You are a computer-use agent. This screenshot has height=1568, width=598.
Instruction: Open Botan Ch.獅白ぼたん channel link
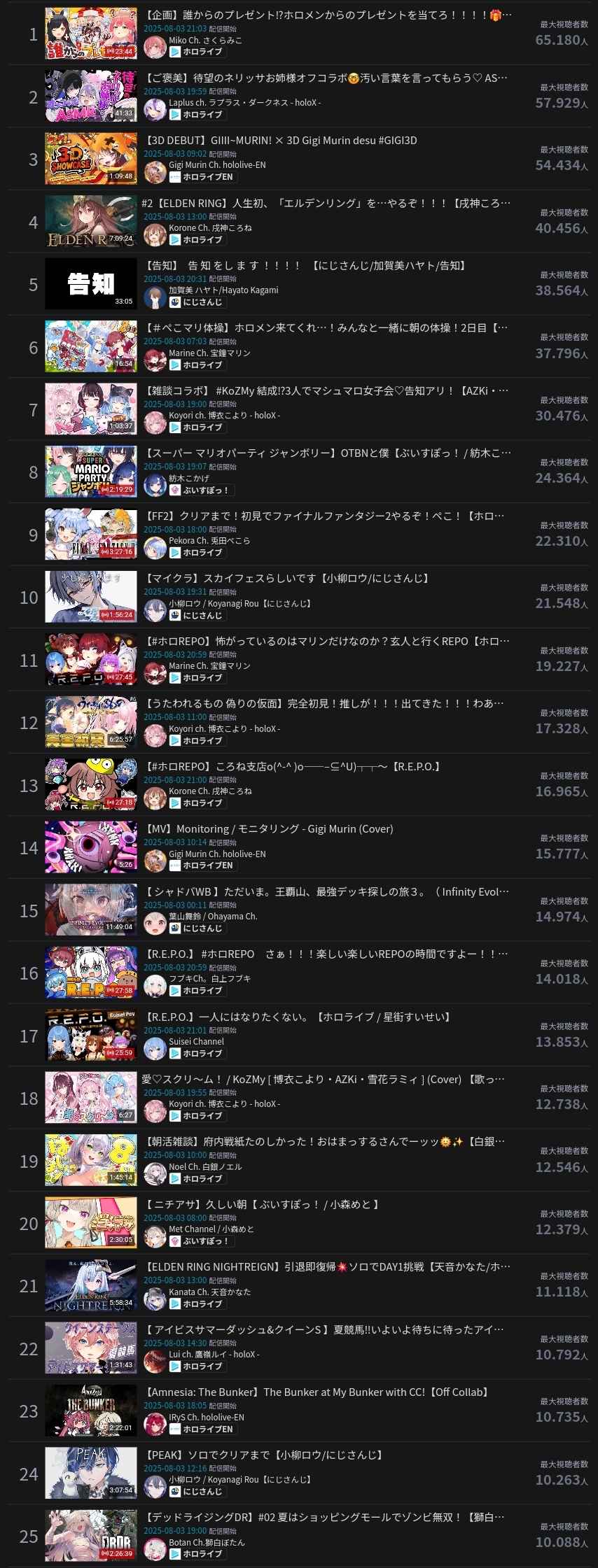pos(207,1542)
